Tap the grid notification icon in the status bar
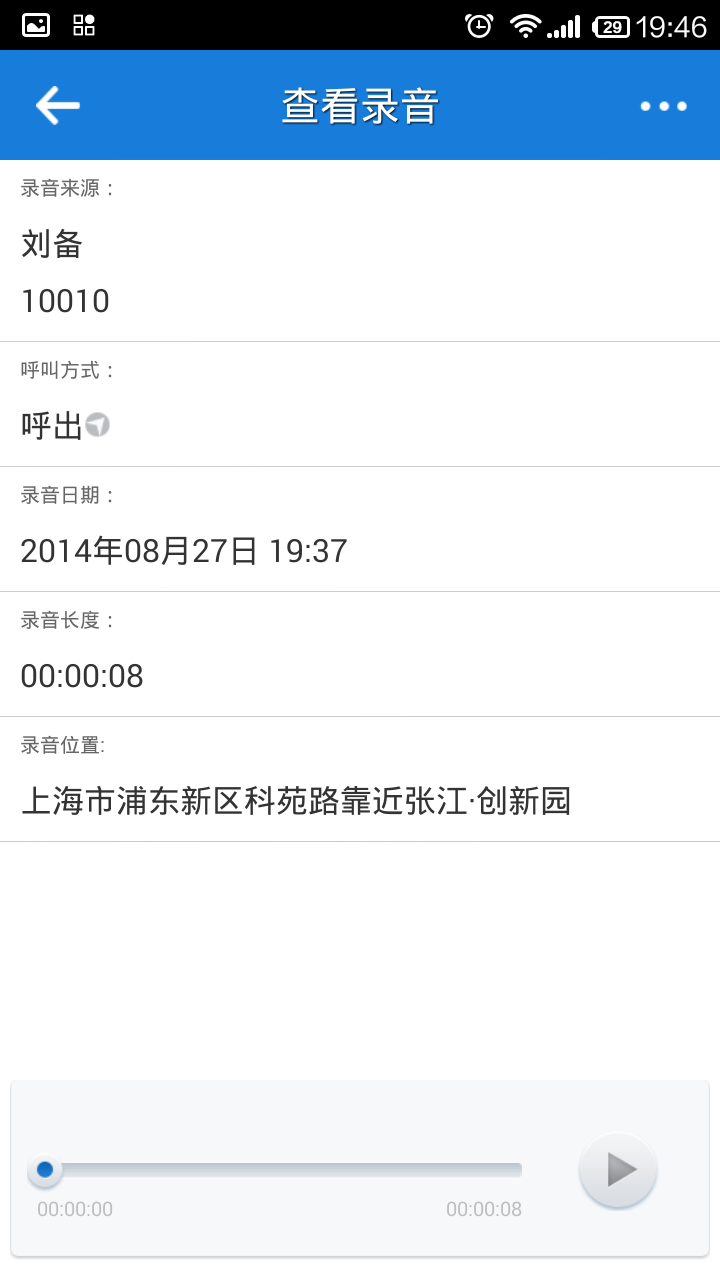The image size is (720, 1280). click(82, 25)
